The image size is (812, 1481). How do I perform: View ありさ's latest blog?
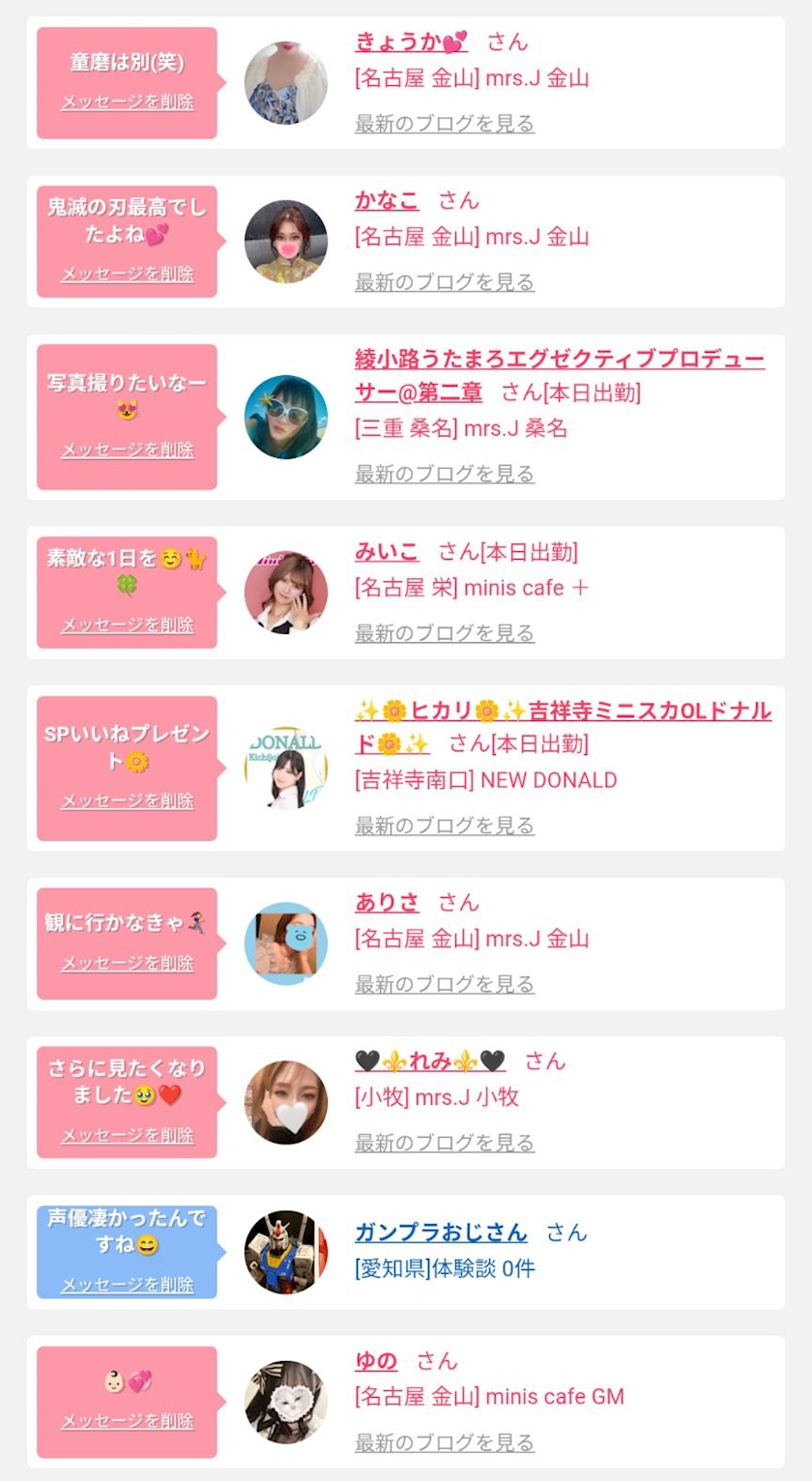[445, 984]
